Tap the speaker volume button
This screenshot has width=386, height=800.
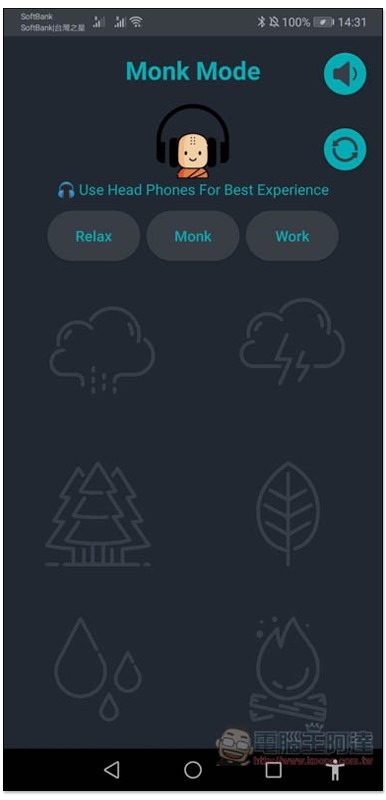(345, 74)
